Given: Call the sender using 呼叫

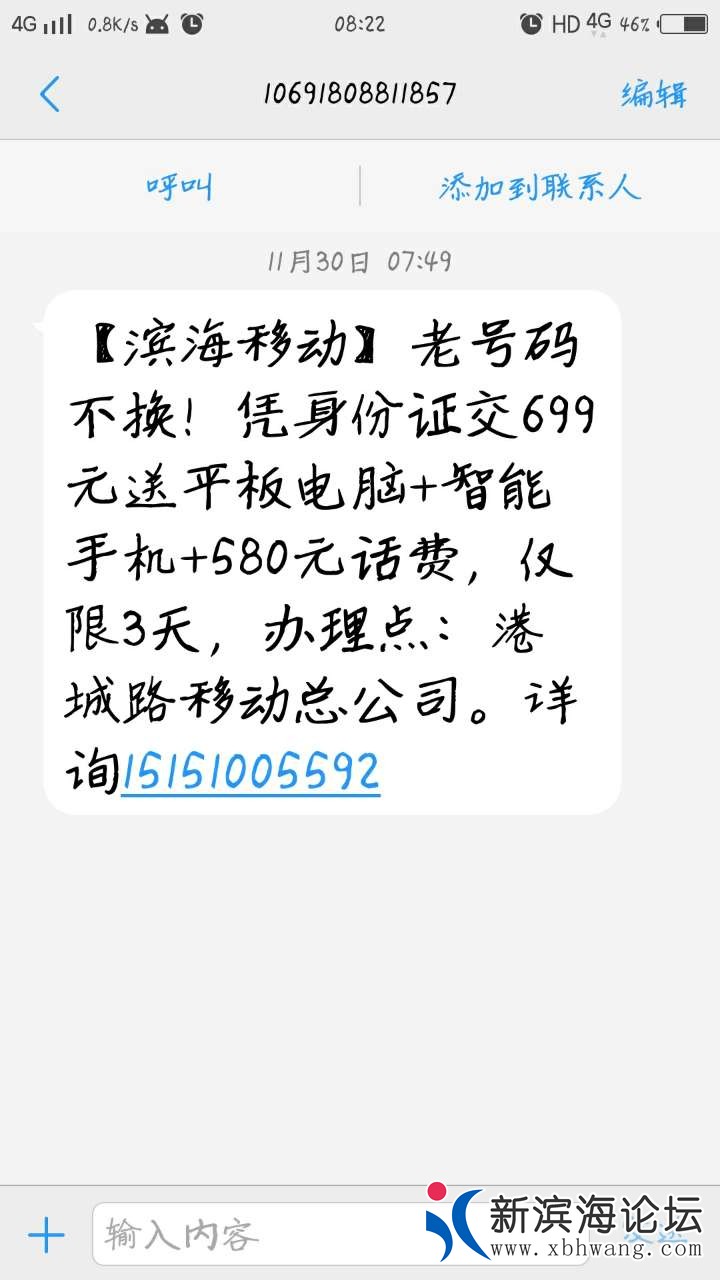Looking at the screenshot, I should pyautogui.click(x=180, y=187).
